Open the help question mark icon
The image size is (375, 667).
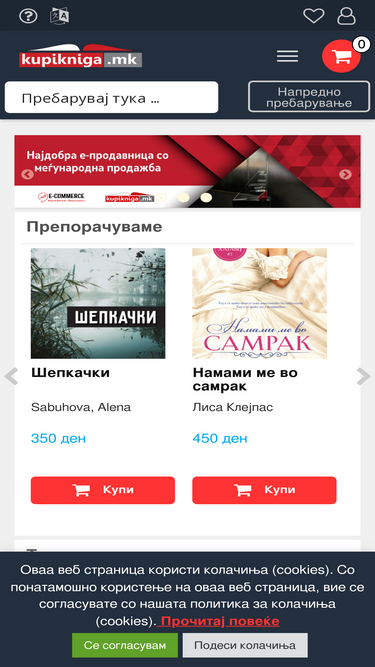pos(28,17)
